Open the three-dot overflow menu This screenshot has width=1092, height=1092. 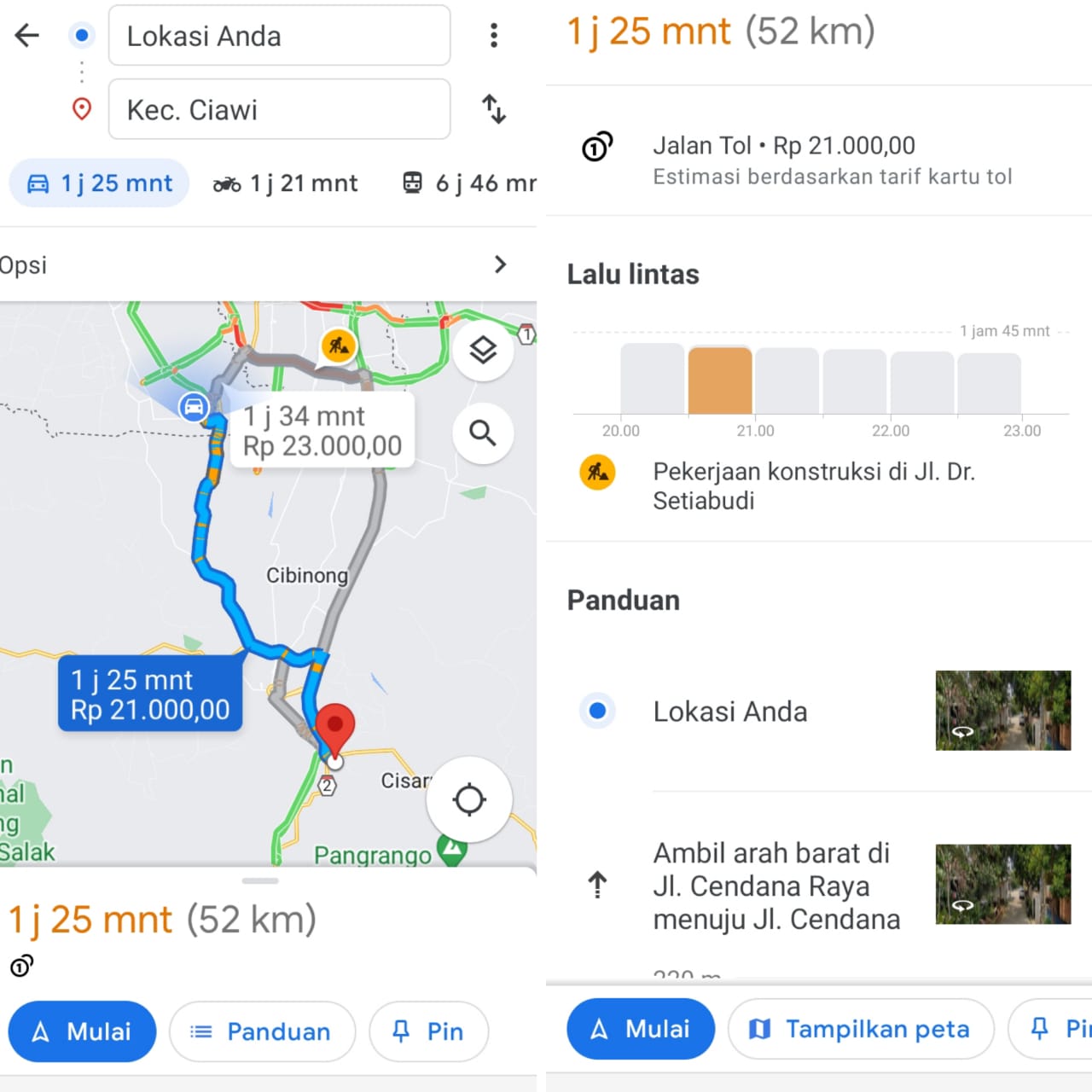(x=493, y=35)
